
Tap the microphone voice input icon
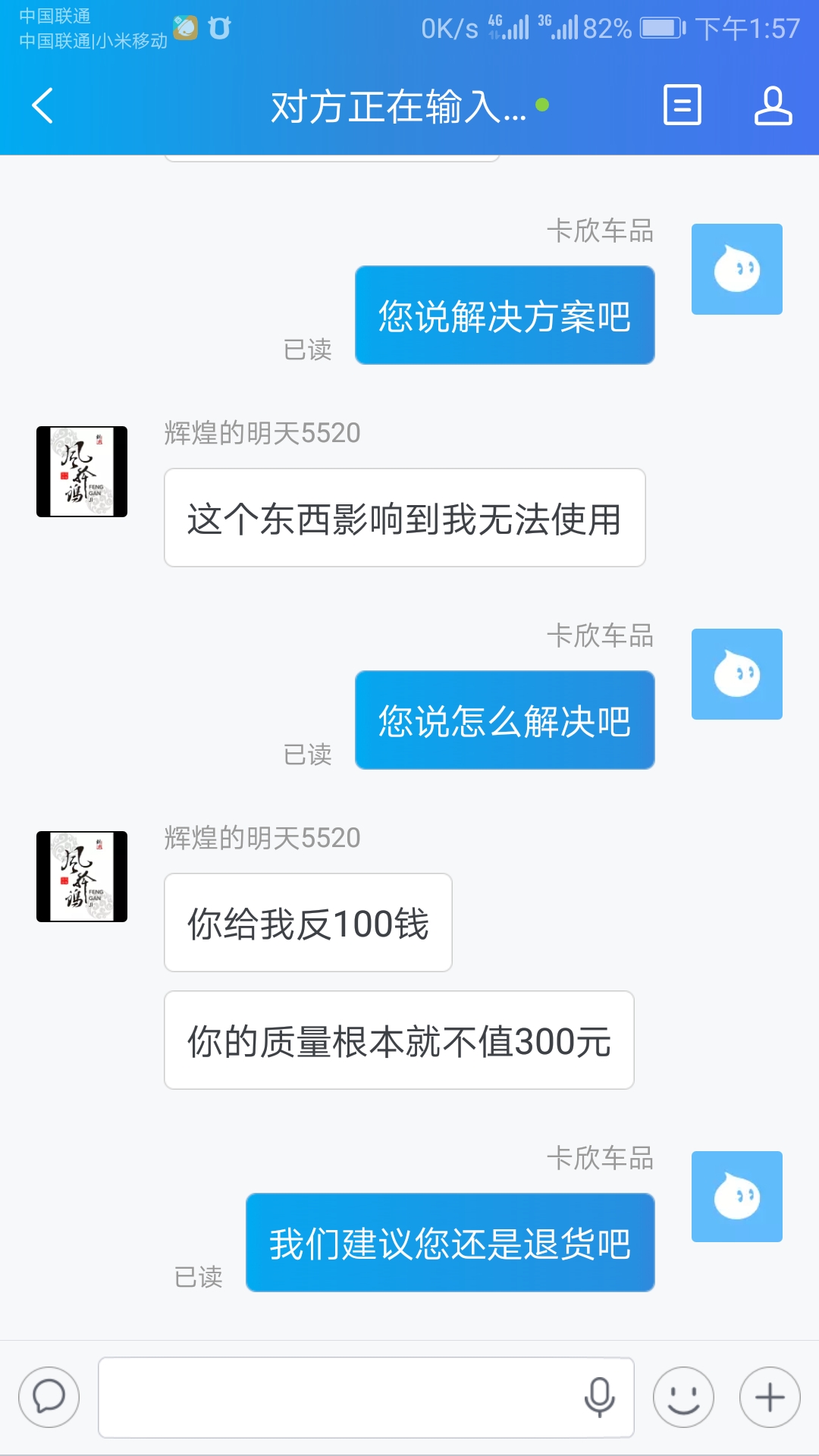pyautogui.click(x=599, y=1397)
